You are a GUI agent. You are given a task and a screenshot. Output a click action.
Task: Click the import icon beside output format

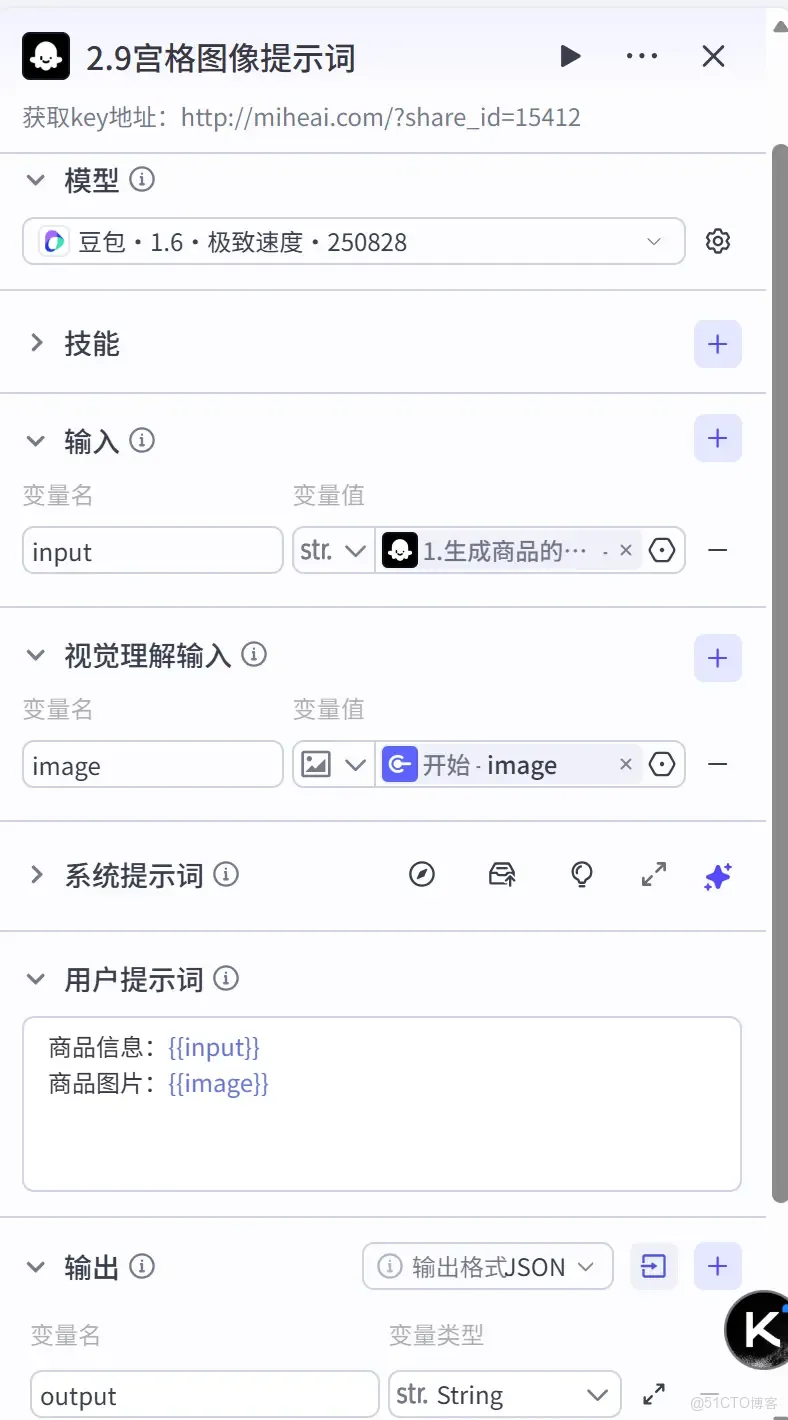[x=654, y=1266]
